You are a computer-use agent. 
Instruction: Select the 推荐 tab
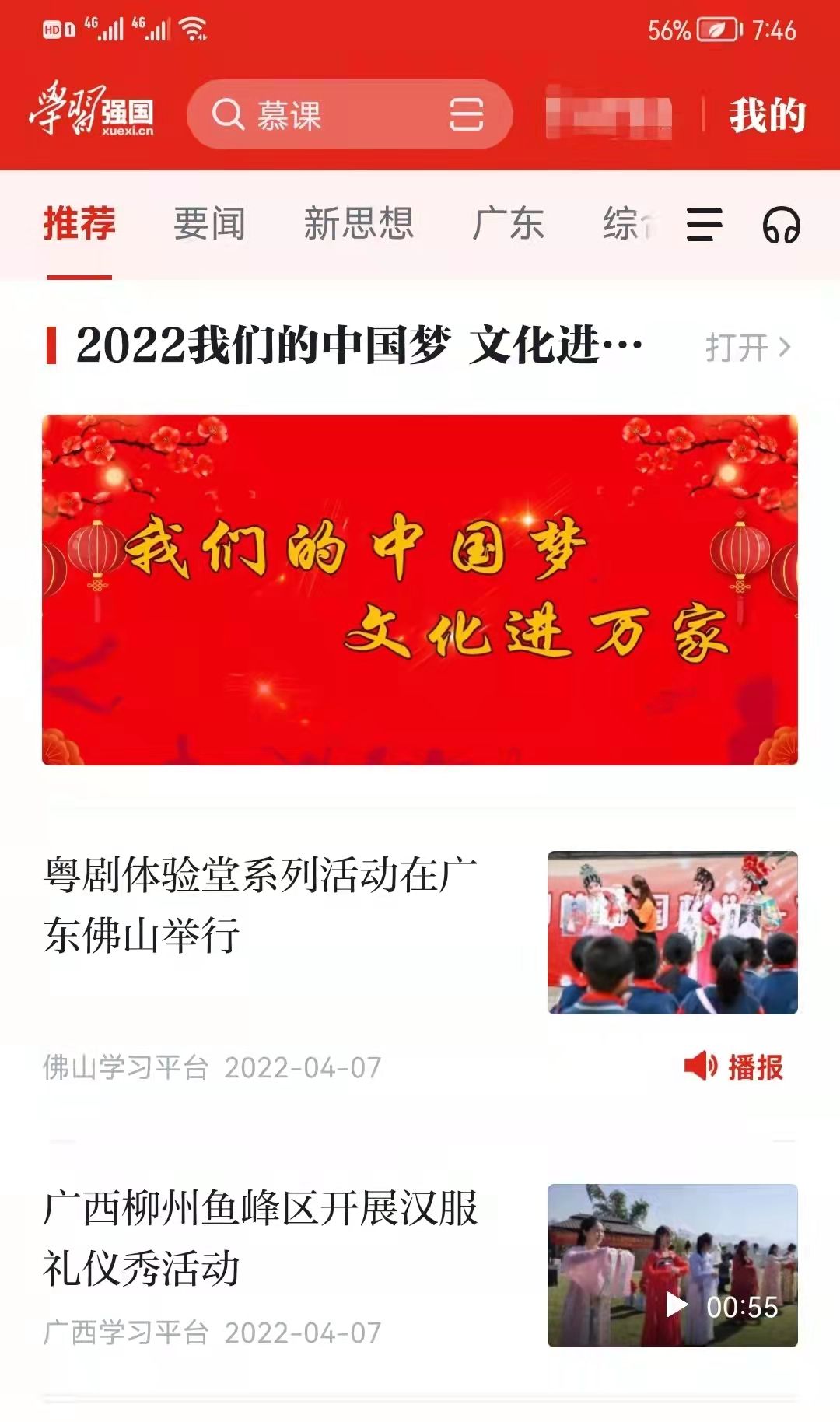pos(79,225)
